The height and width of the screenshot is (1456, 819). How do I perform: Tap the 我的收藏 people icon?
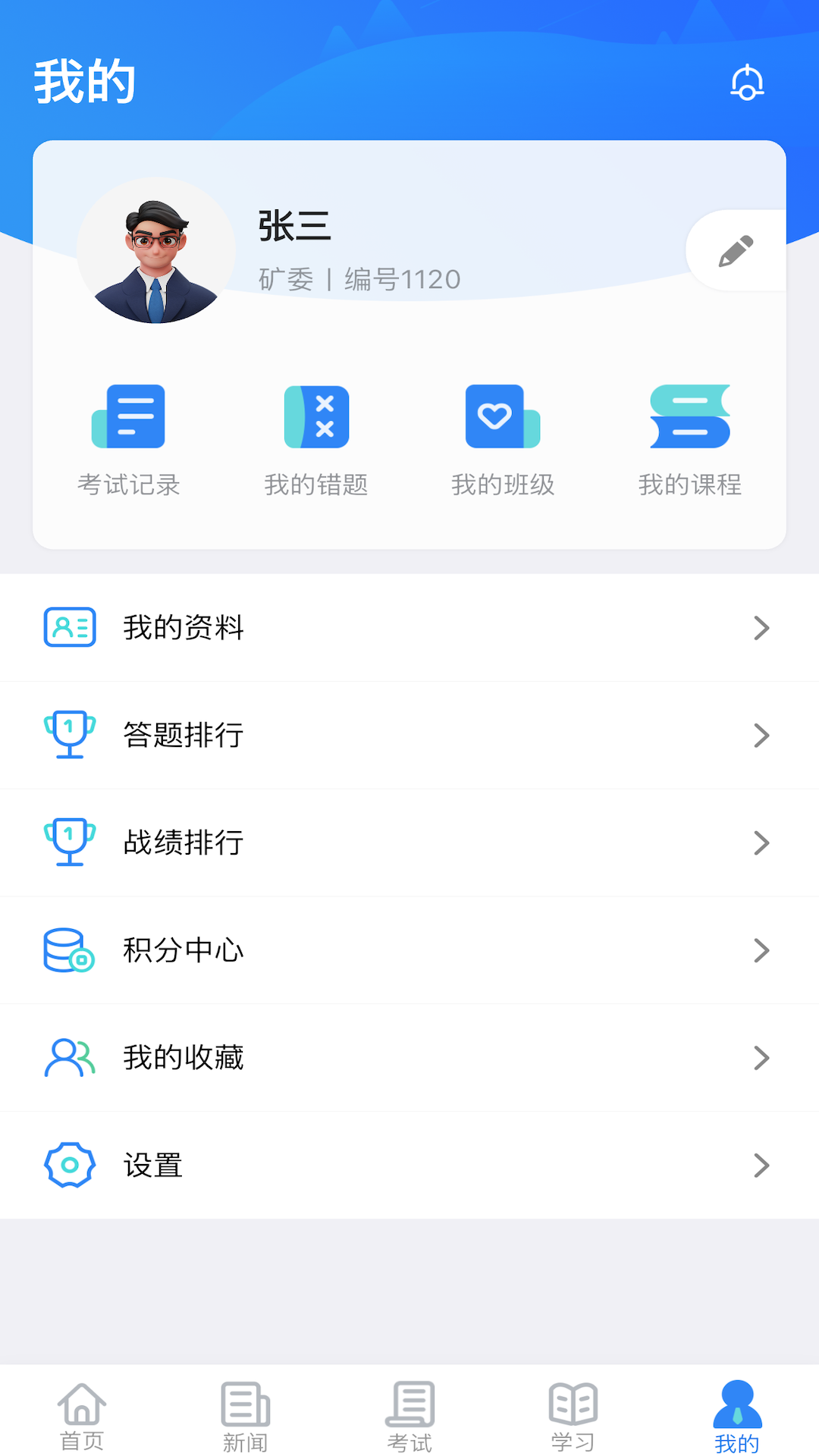pyautogui.click(x=70, y=1058)
